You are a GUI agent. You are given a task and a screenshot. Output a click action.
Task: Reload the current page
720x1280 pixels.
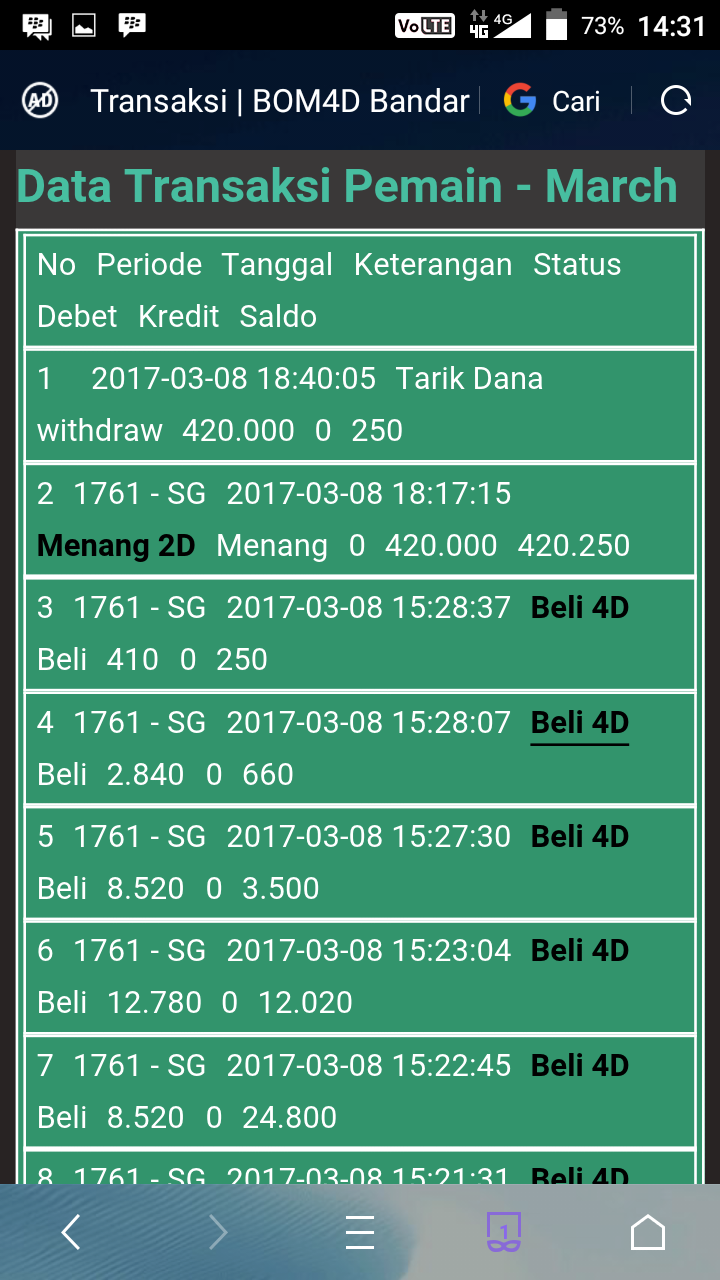coord(676,101)
